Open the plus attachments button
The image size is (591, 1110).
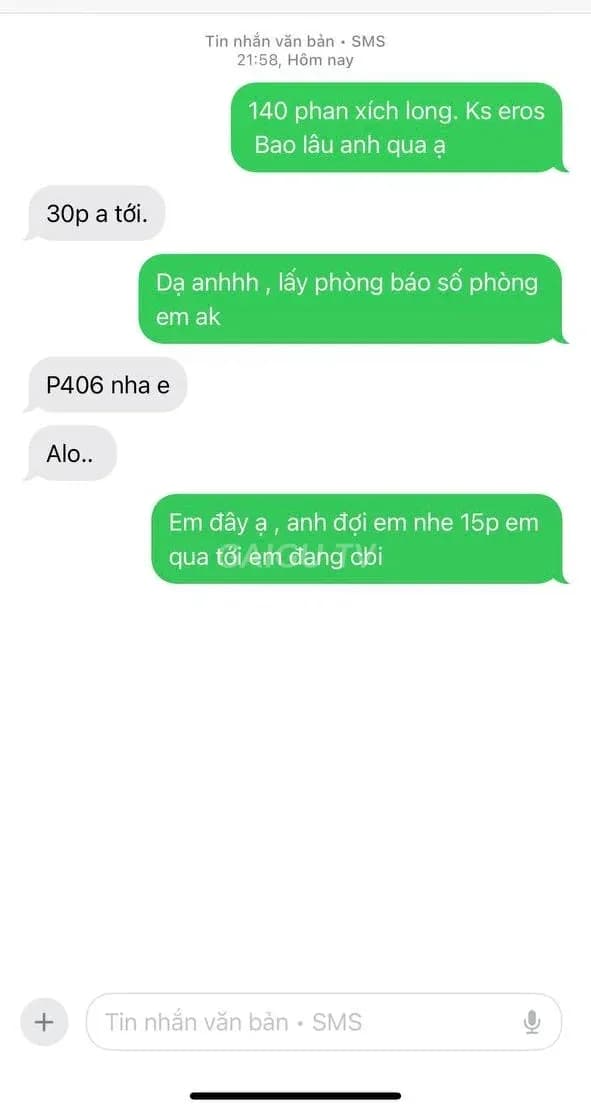pos(44,1022)
